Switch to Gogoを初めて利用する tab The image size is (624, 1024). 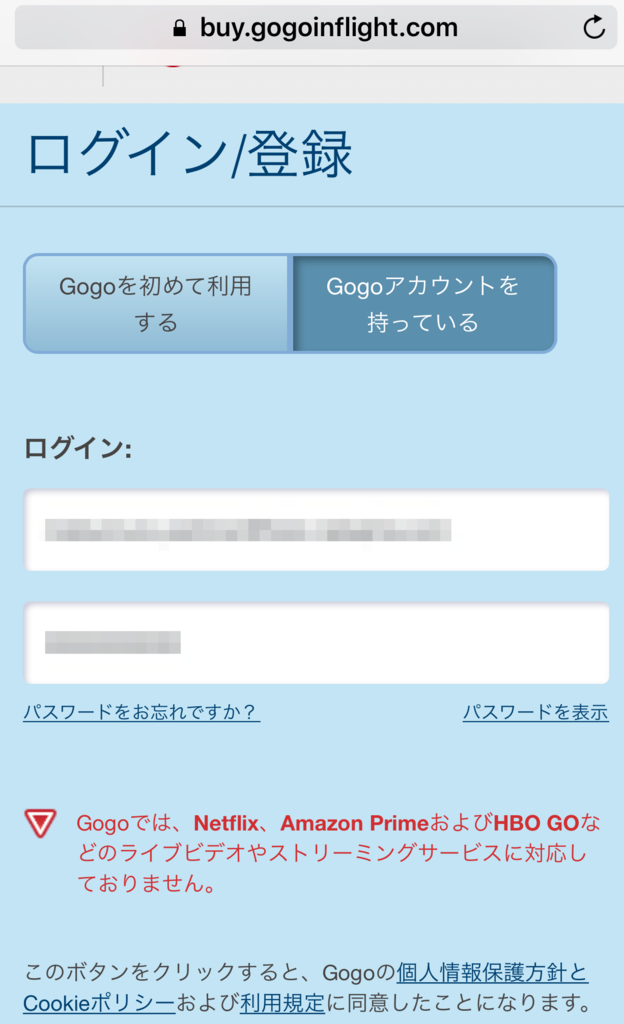pos(156,304)
